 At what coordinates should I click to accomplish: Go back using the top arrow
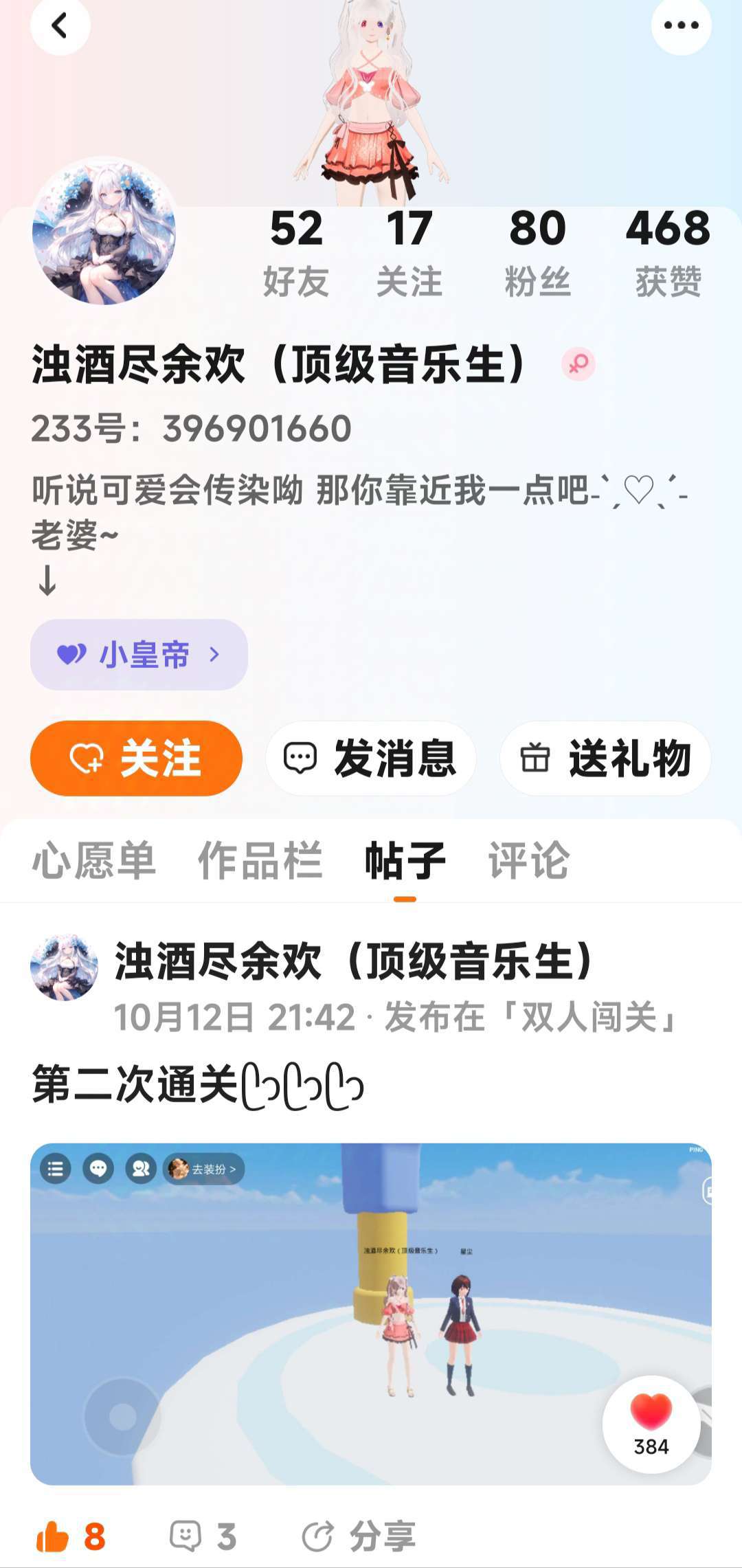(60, 26)
